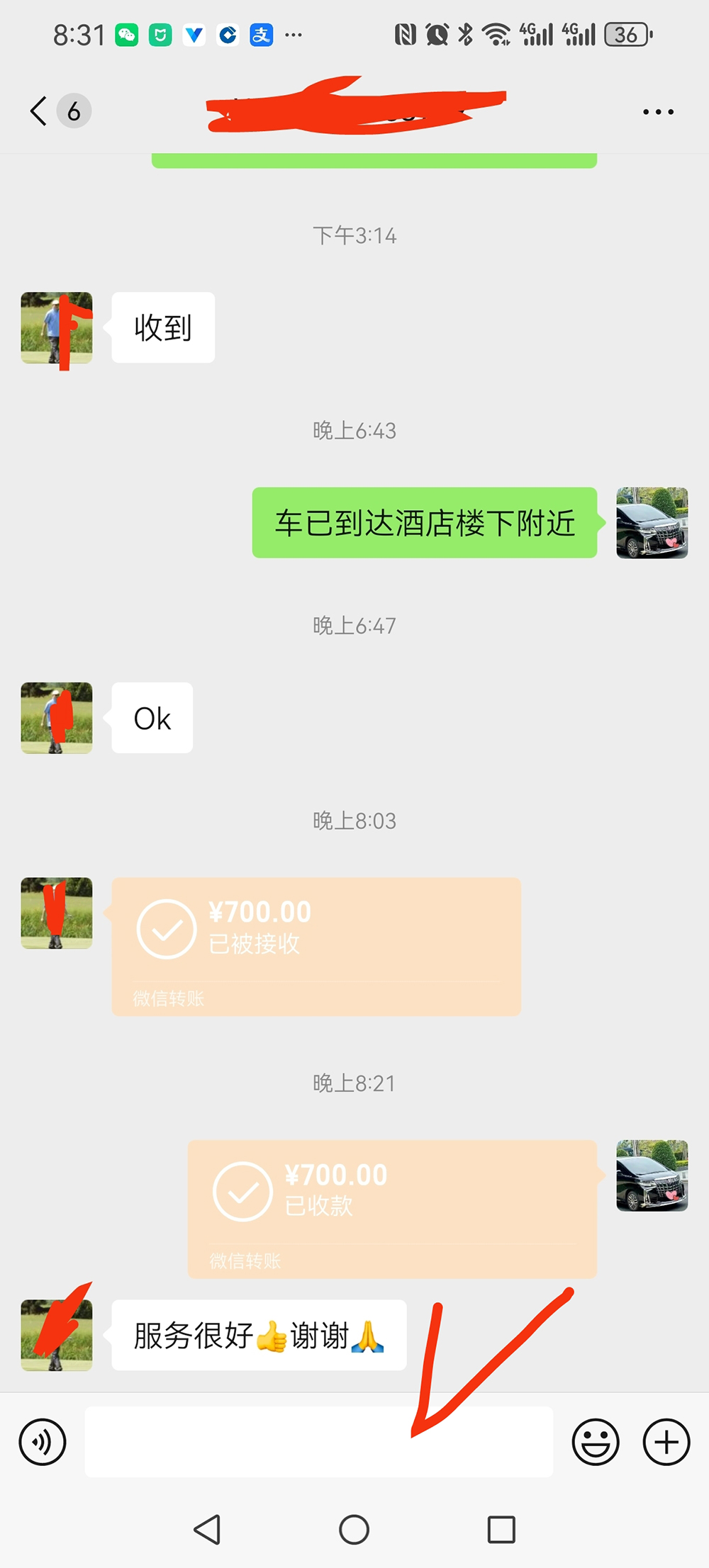Open the plus attachments menu
This screenshot has height=1568, width=709.
tap(666, 1442)
